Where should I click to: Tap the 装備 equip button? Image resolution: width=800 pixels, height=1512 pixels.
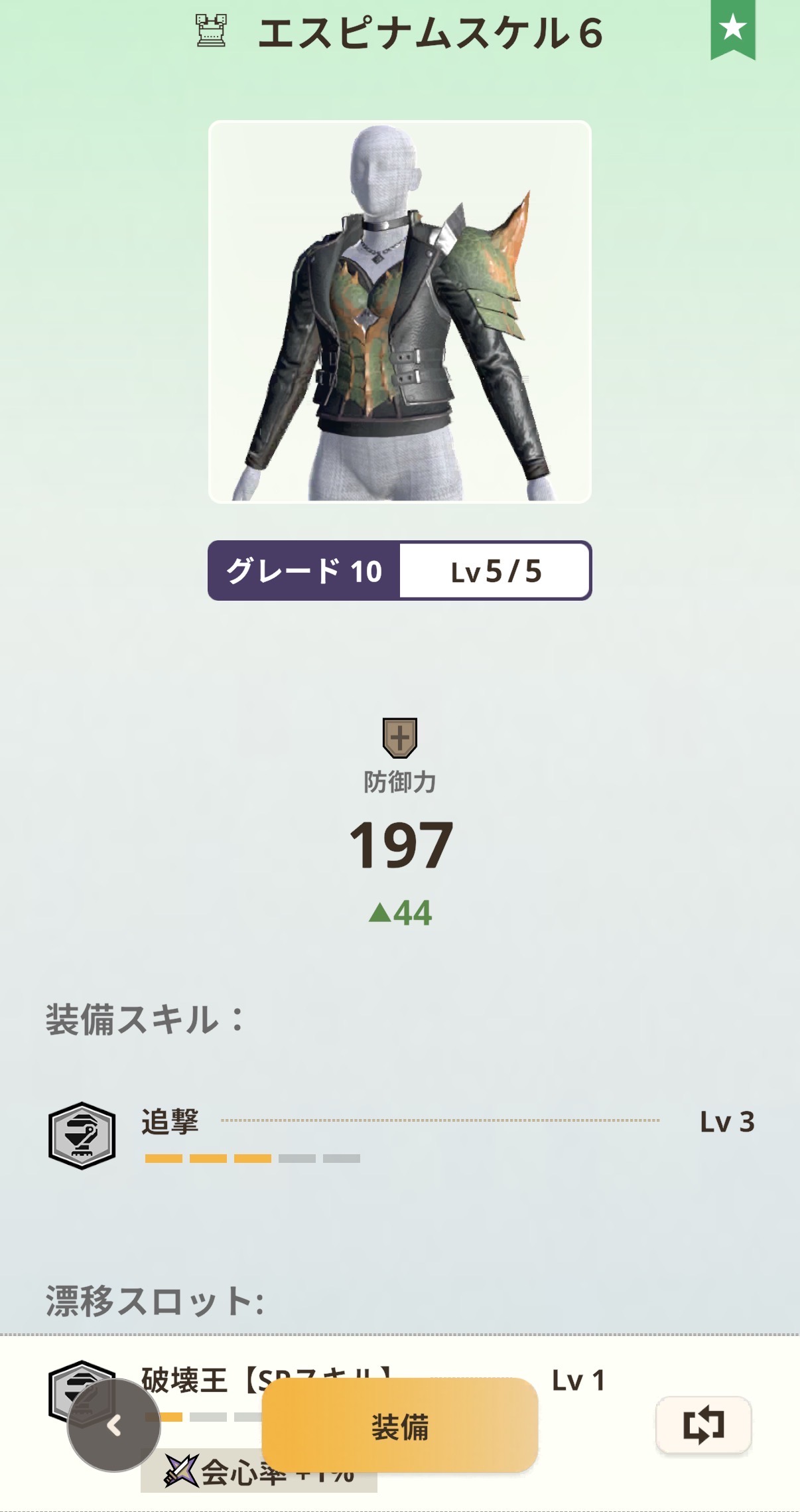click(399, 1424)
